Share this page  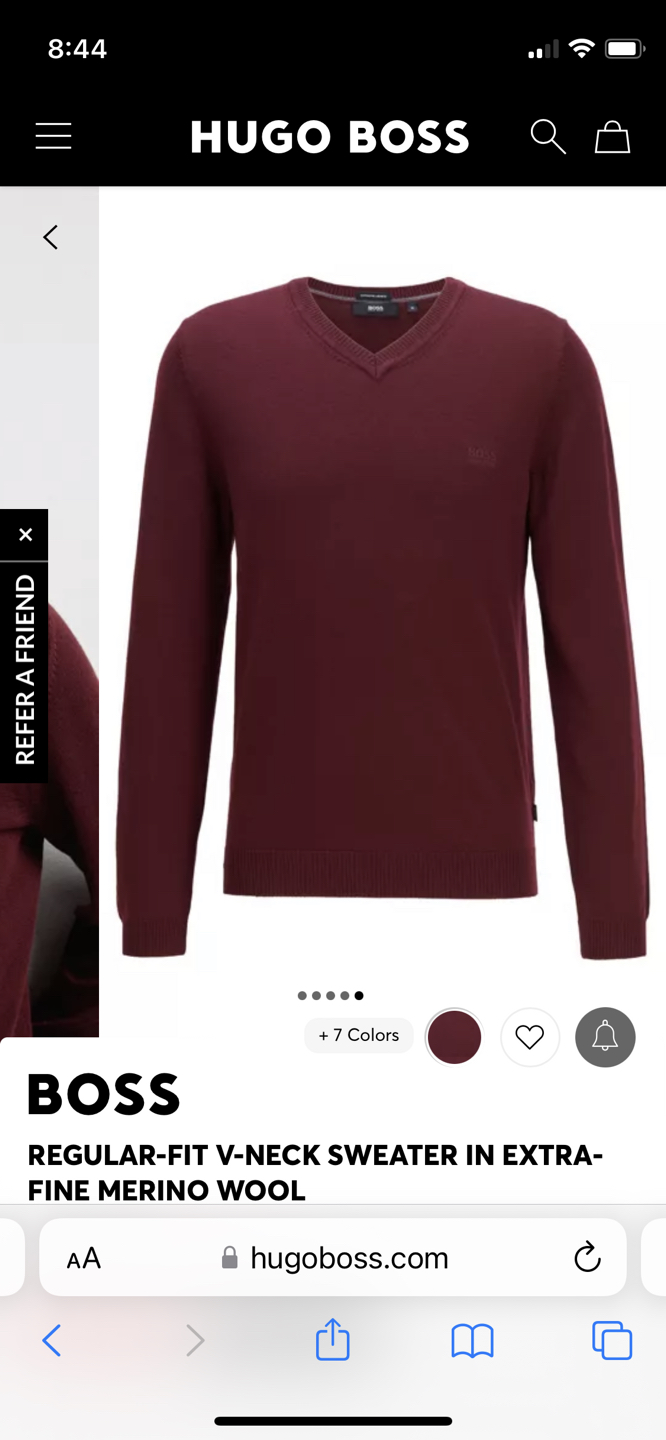pyautogui.click(x=332, y=1340)
